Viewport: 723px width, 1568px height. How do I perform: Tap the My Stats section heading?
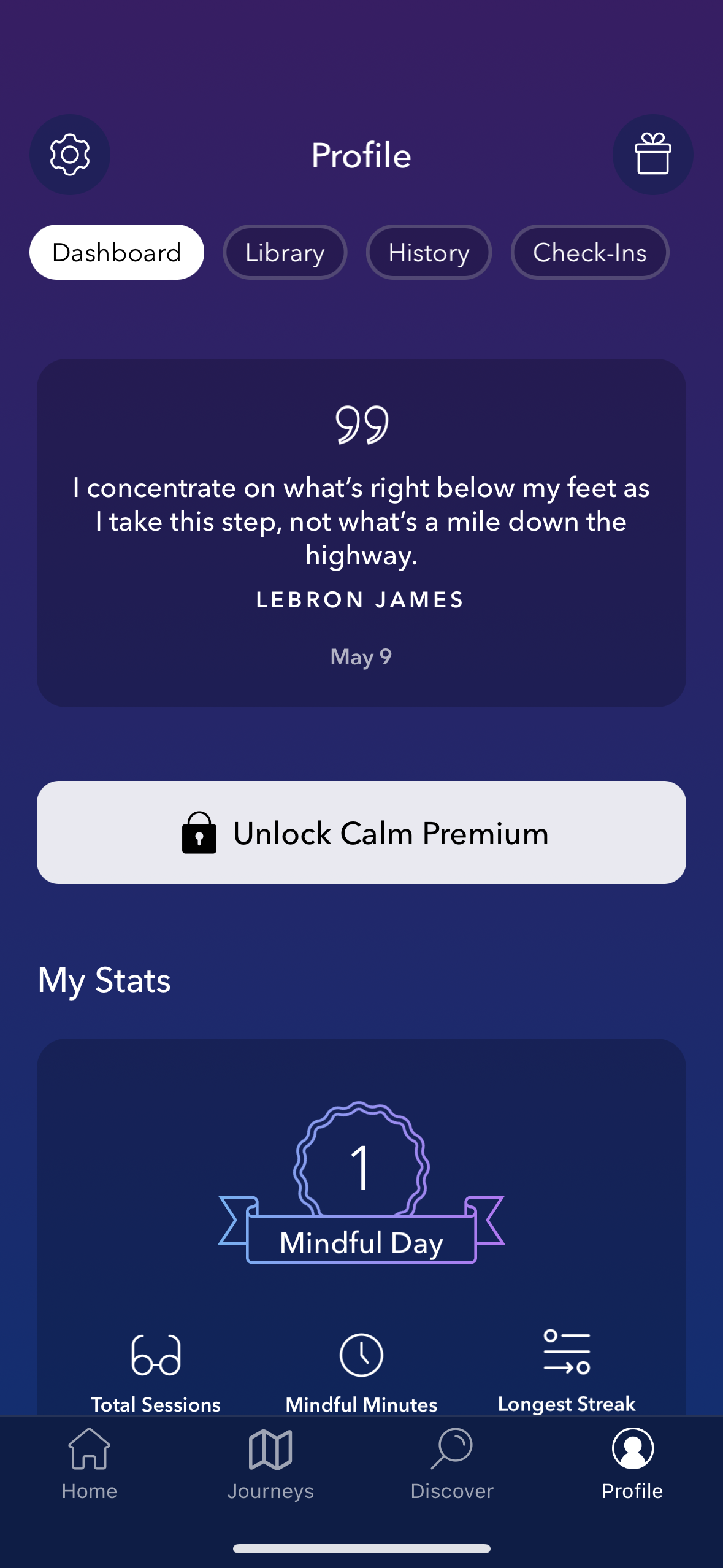105,980
